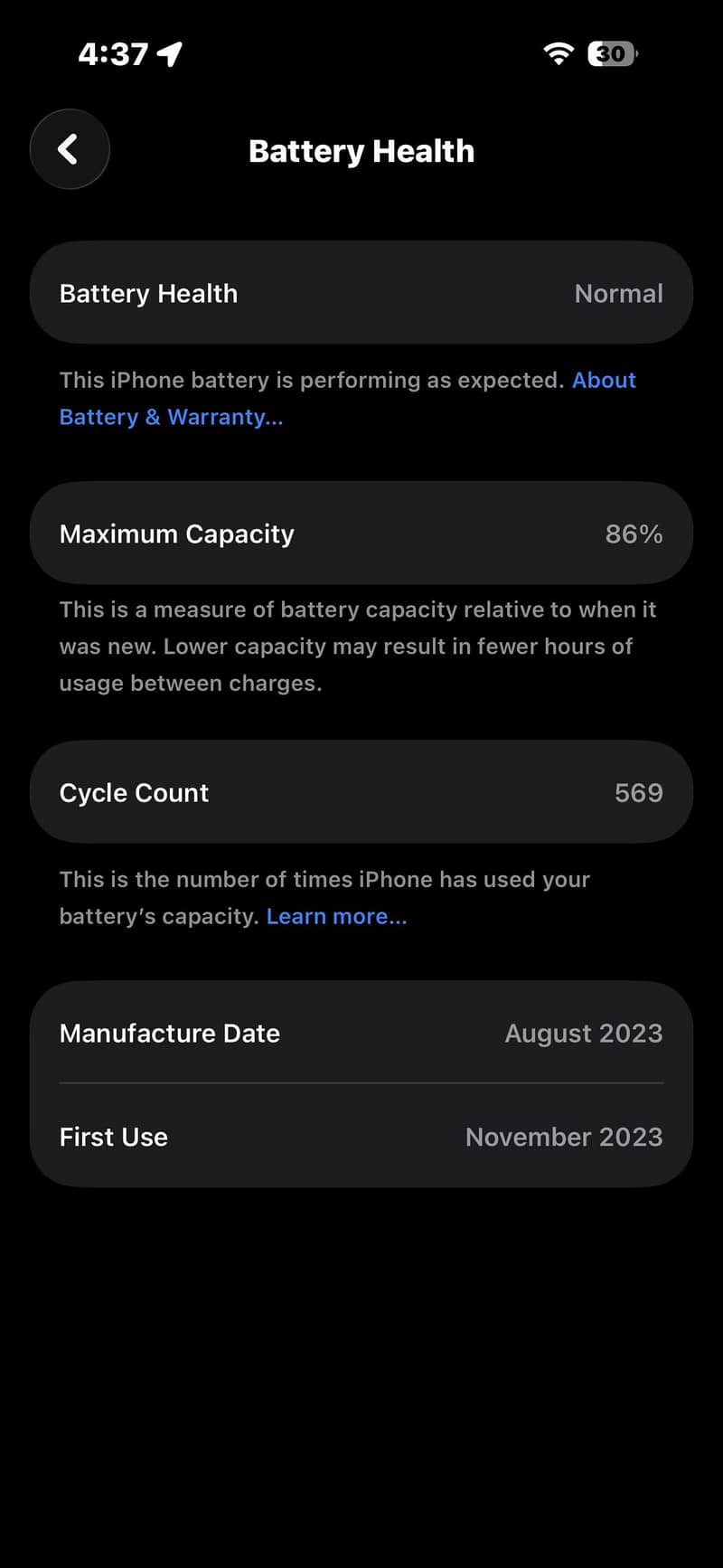Tap the back chevron to return
The width and height of the screenshot is (723, 1568).
point(70,149)
